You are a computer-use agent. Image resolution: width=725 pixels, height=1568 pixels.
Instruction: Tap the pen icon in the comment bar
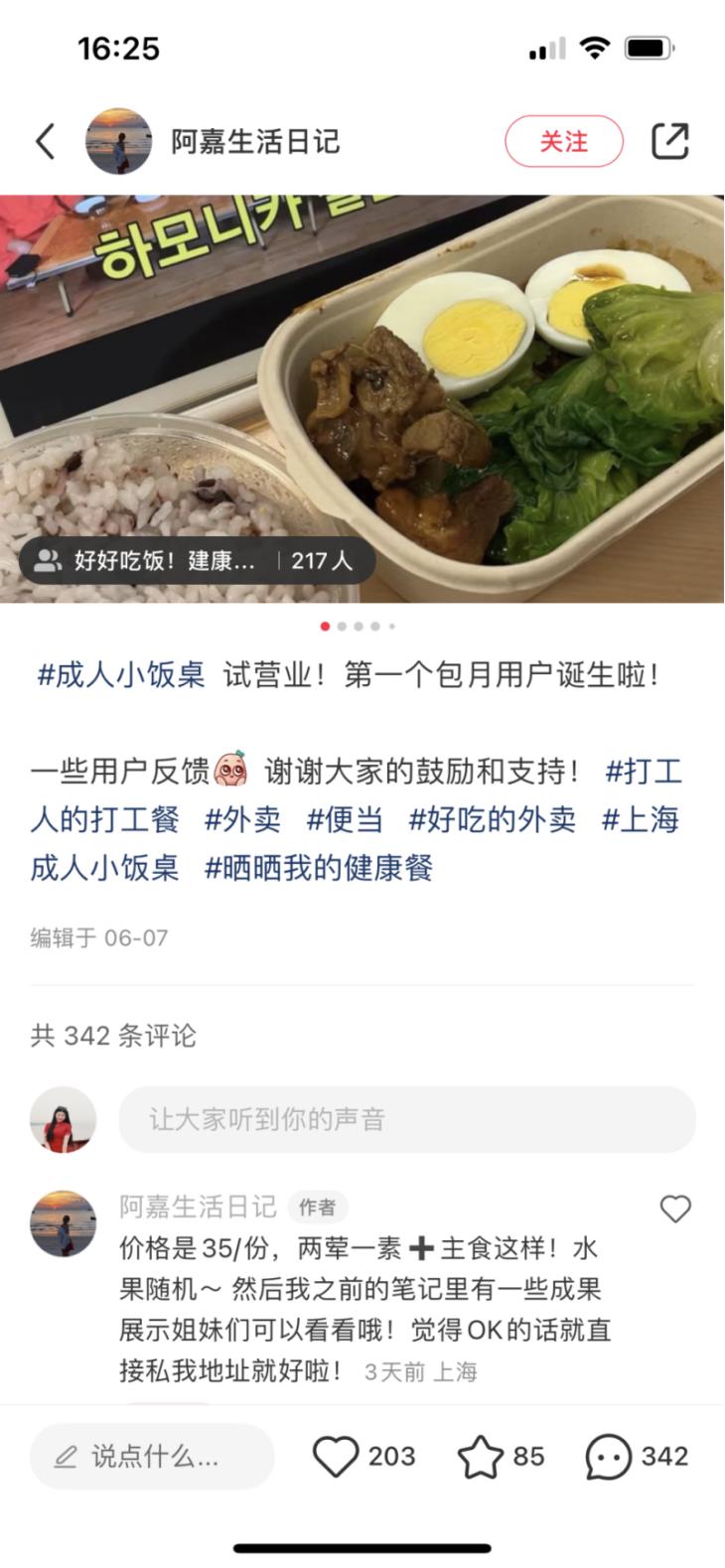click(x=66, y=1456)
